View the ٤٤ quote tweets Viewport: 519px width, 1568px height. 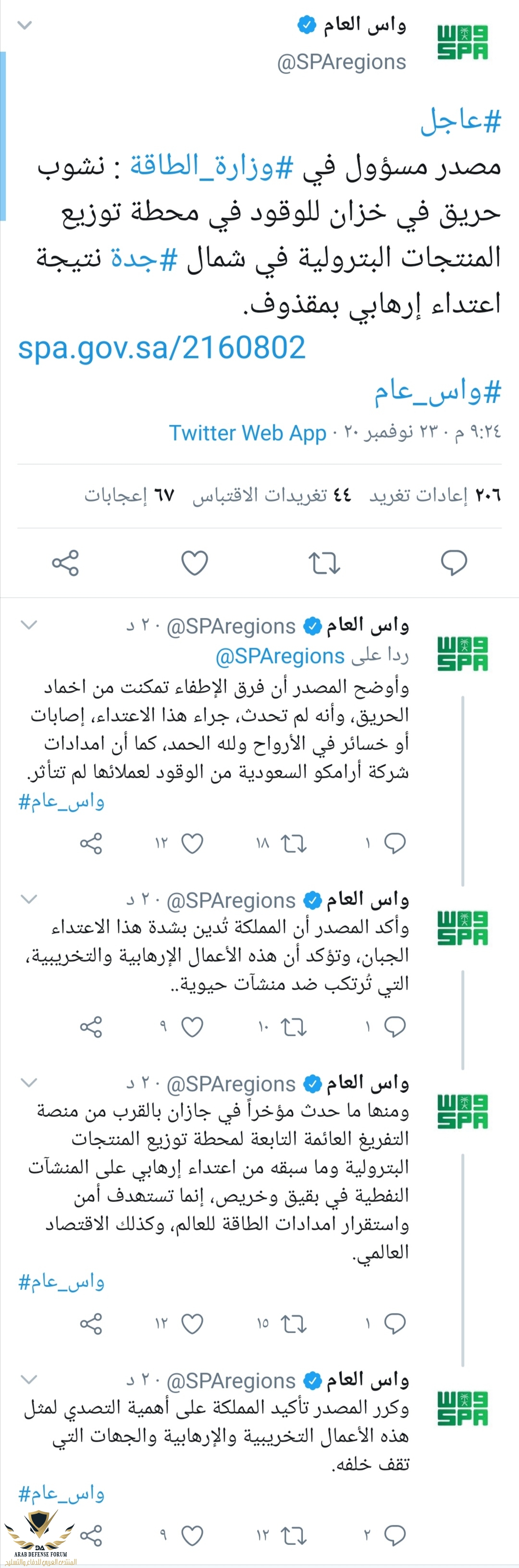pos(272,495)
